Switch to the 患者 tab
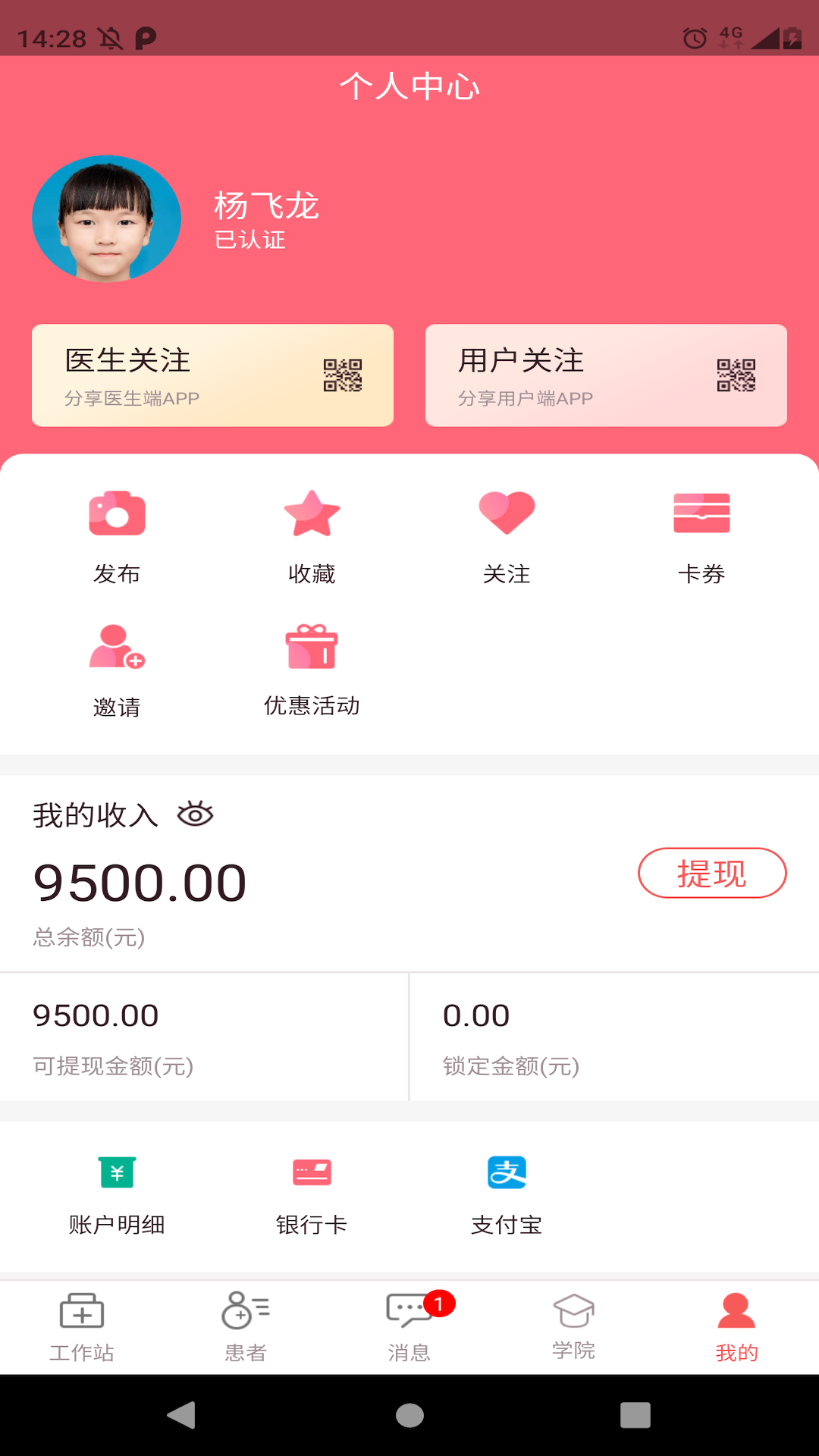This screenshot has width=819, height=1456. 246,1327
